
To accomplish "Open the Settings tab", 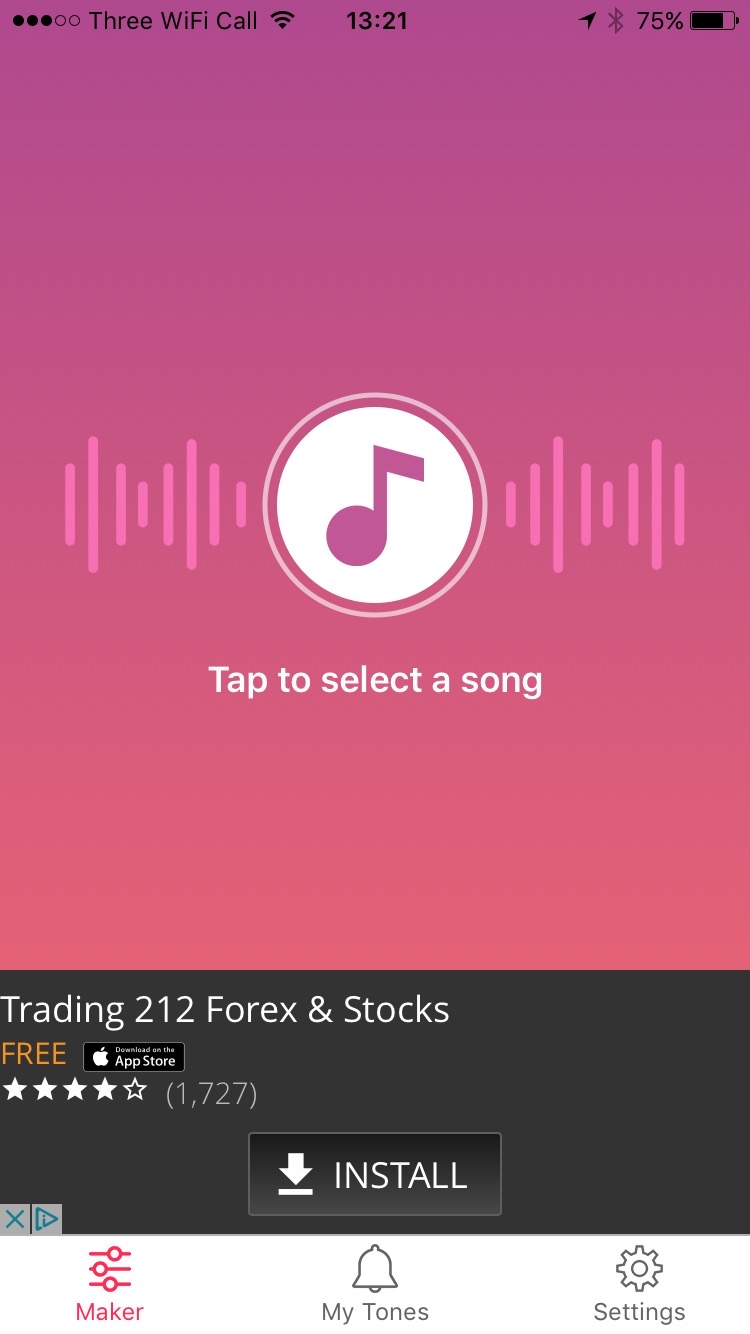I will tap(639, 1286).
